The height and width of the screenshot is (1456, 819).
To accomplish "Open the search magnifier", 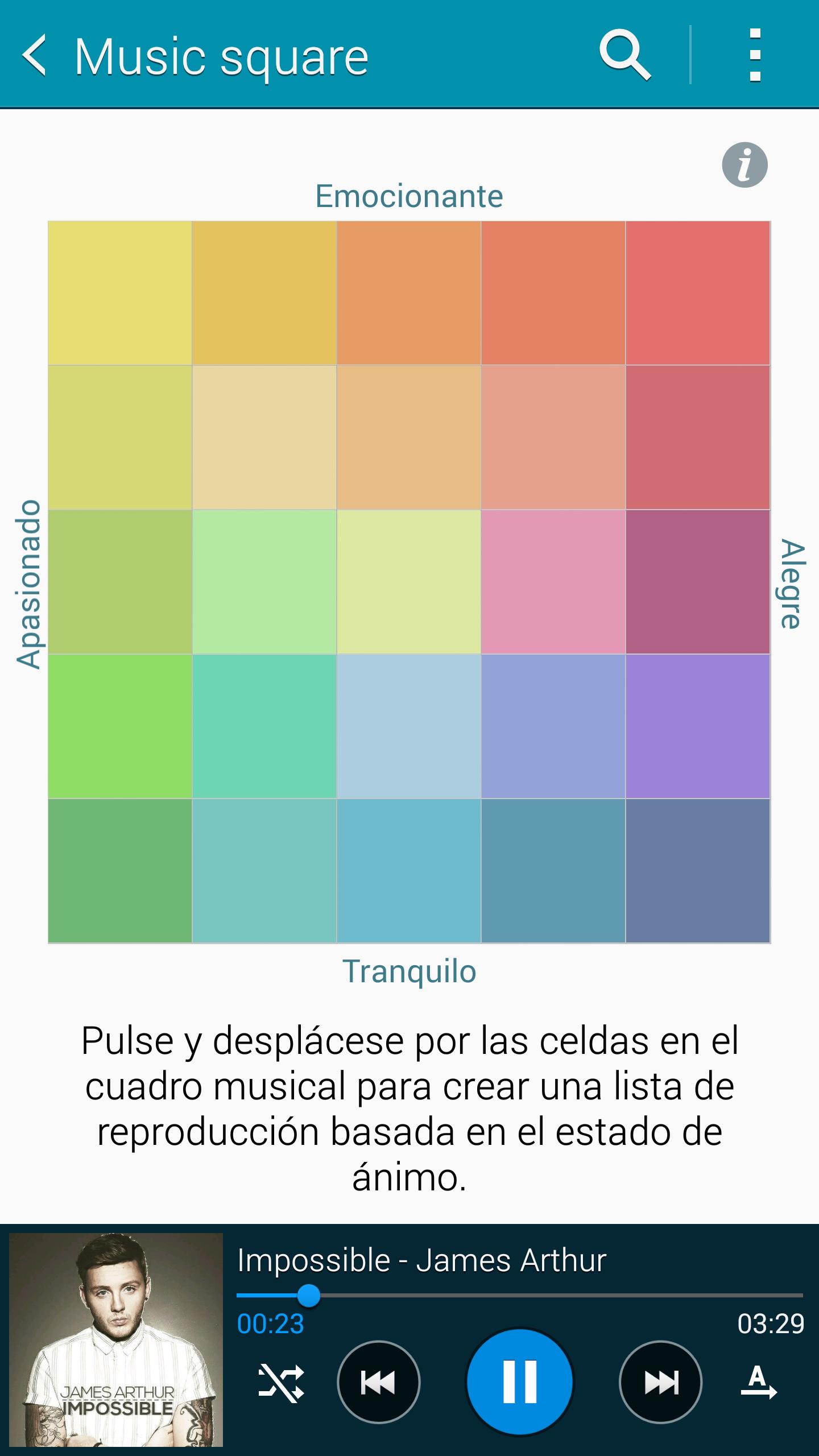I will [624, 56].
